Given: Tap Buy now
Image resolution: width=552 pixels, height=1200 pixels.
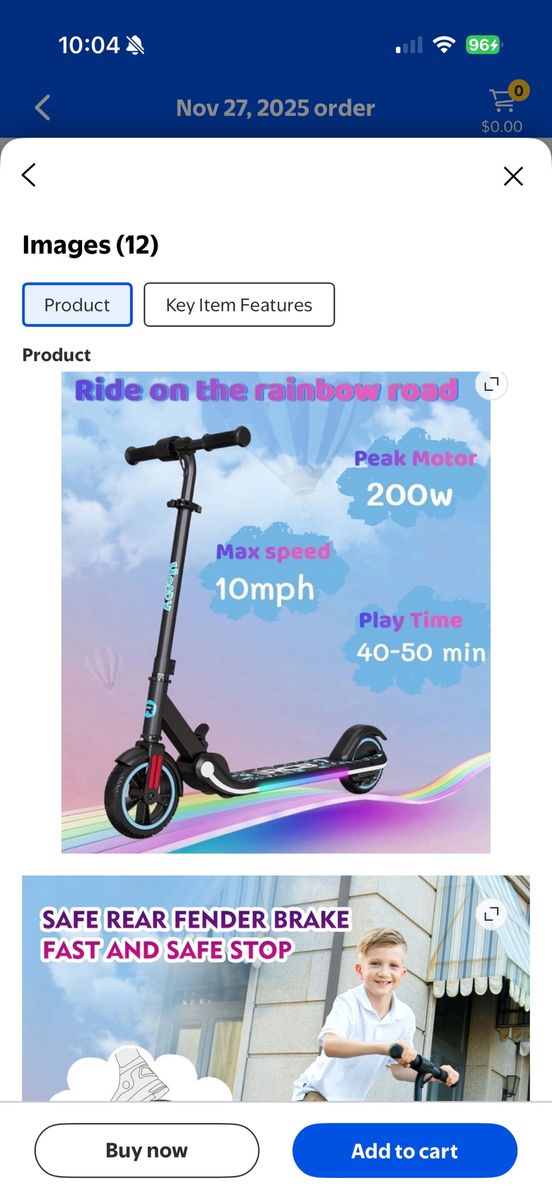Looking at the screenshot, I should click(x=147, y=1151).
